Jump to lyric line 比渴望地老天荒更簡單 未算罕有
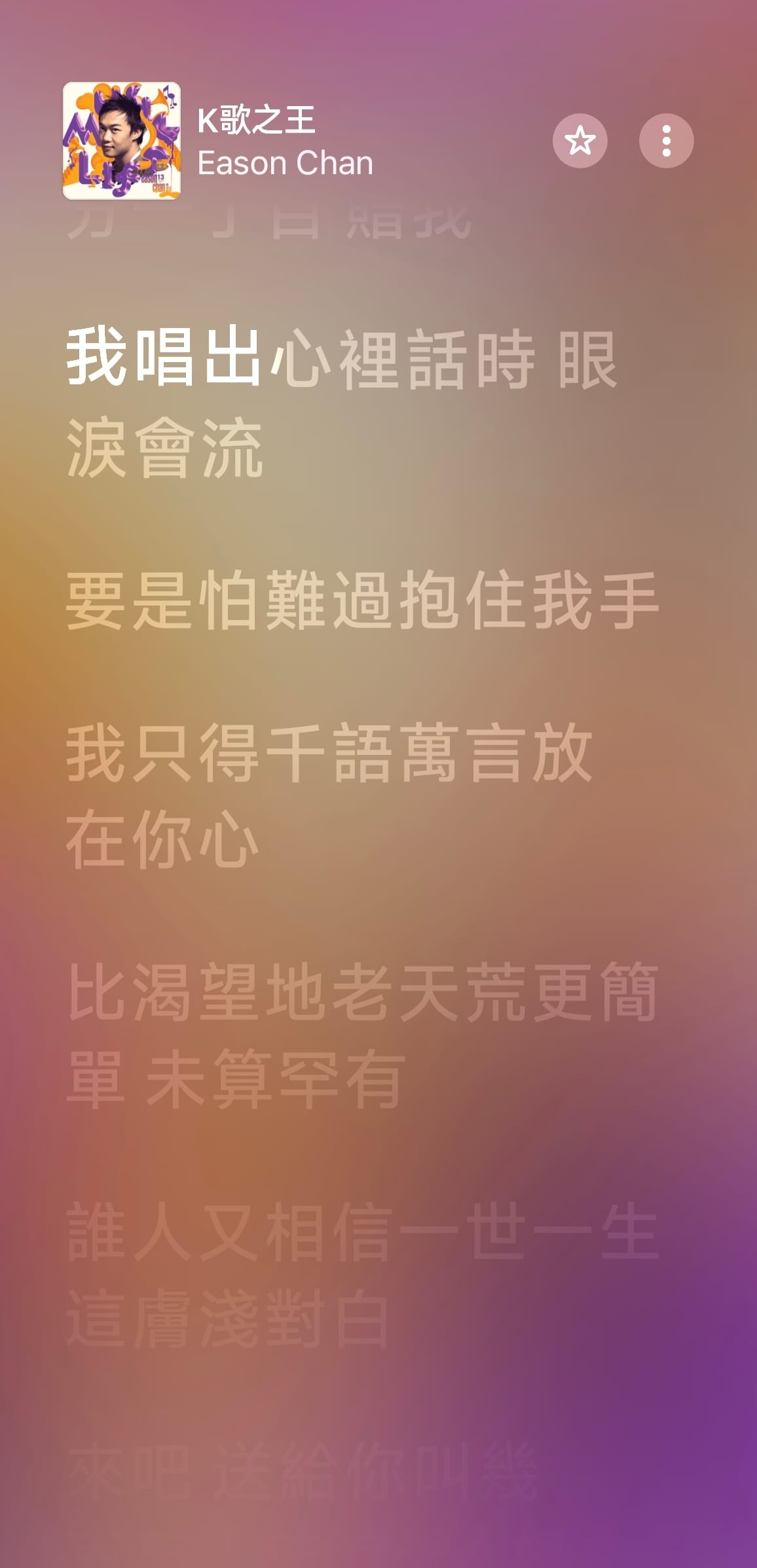The height and width of the screenshot is (1568, 757). (x=362, y=1035)
